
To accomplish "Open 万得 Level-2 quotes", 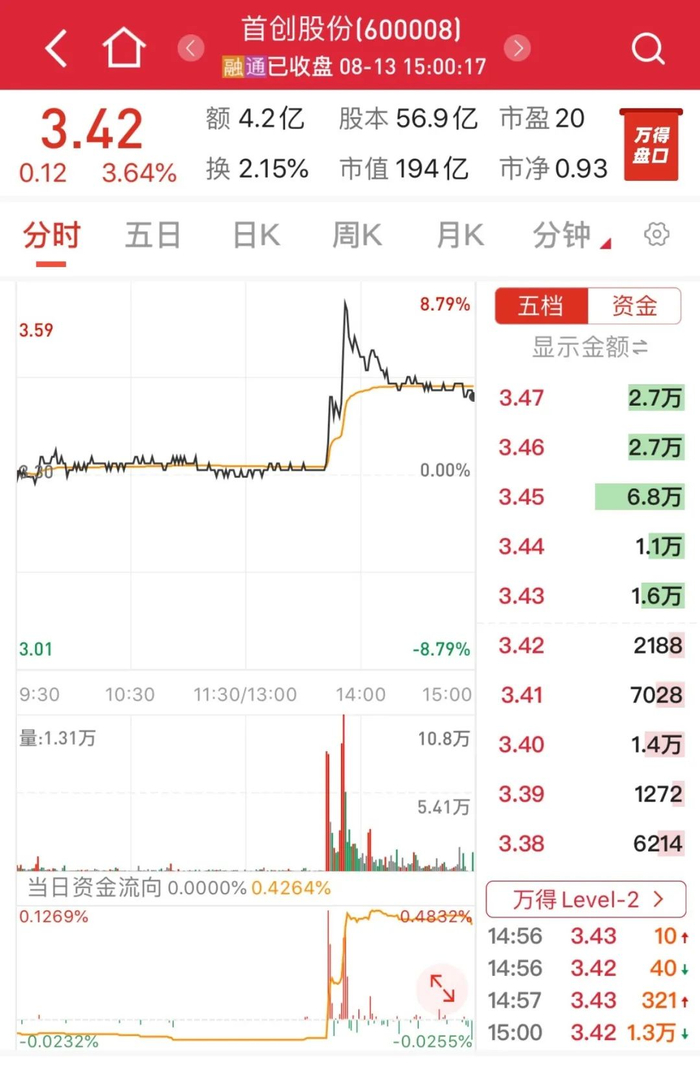I will pos(587,899).
